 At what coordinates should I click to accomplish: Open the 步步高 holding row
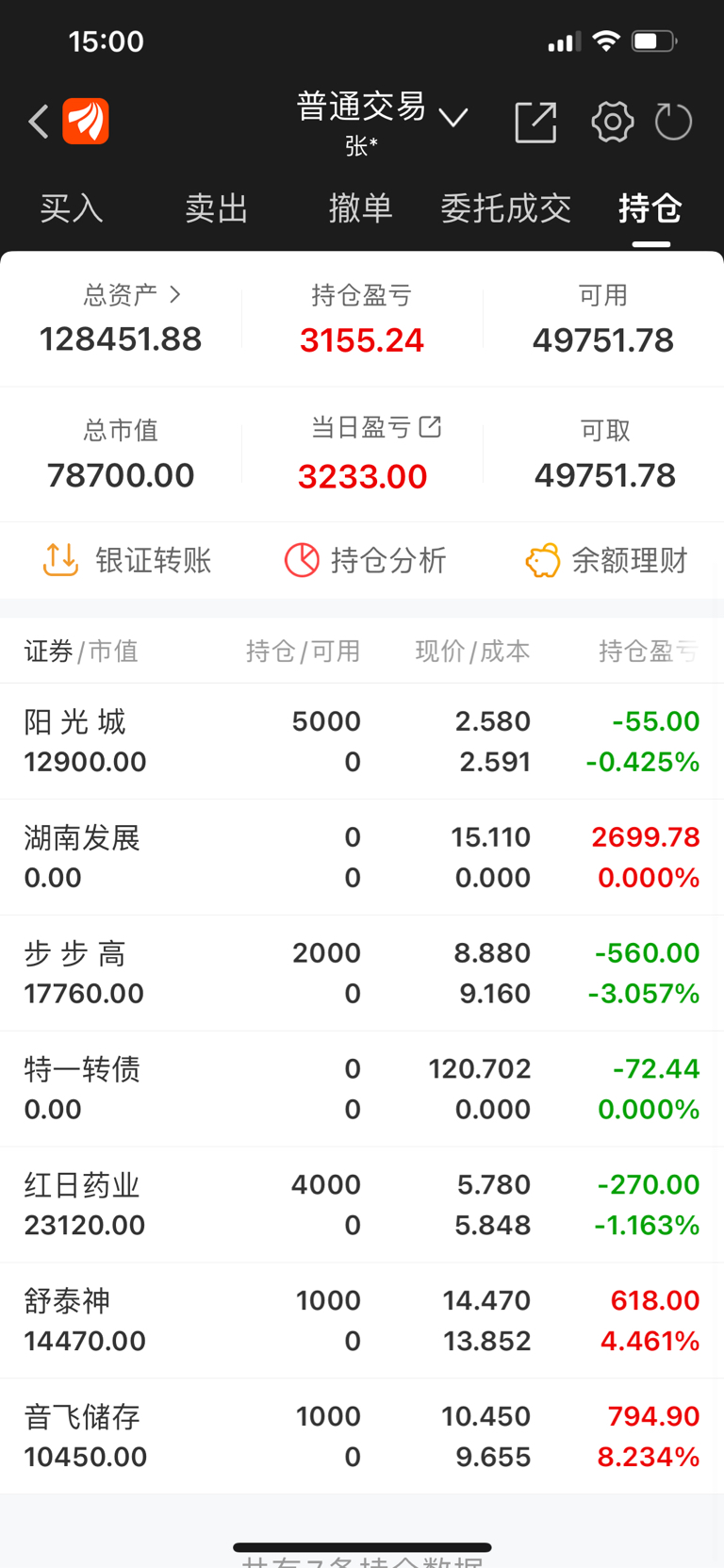(362, 973)
